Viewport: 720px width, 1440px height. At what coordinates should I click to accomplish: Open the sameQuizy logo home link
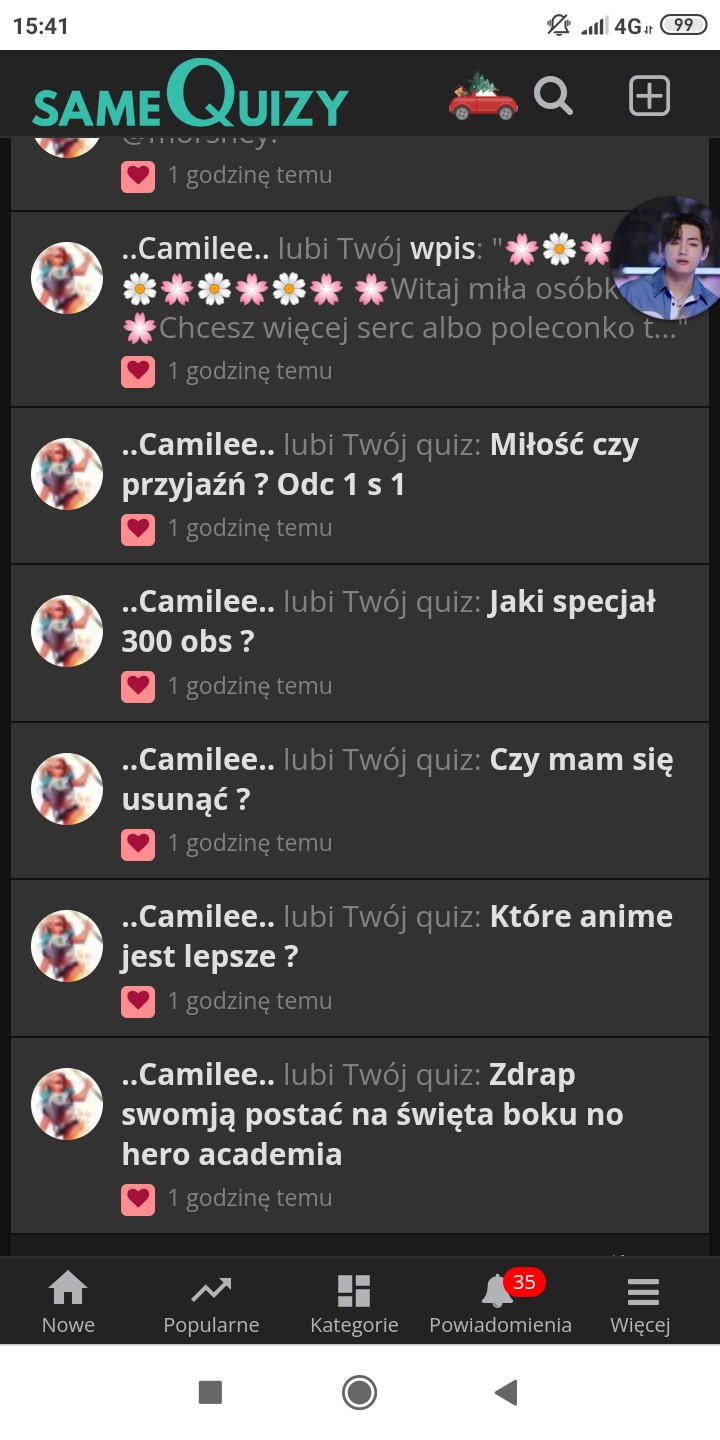[x=190, y=97]
